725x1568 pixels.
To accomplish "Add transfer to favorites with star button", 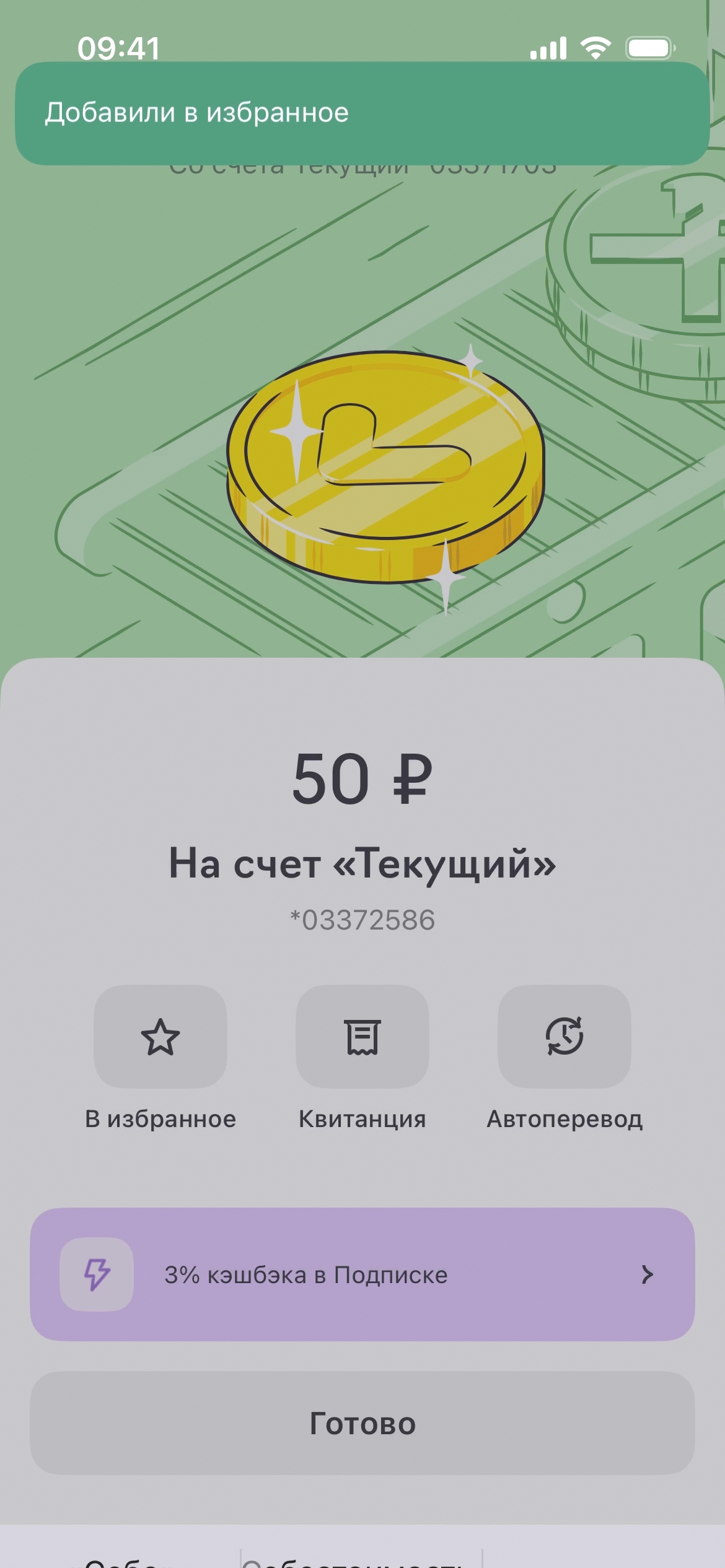I will pyautogui.click(x=160, y=1037).
